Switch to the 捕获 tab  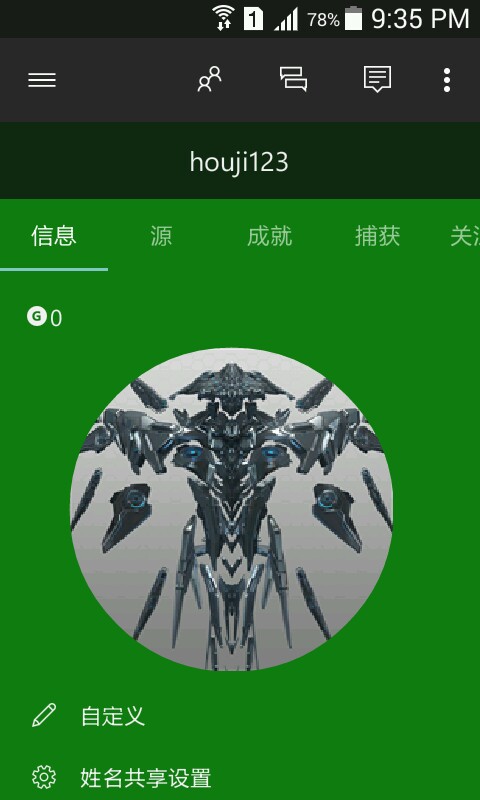(x=377, y=236)
